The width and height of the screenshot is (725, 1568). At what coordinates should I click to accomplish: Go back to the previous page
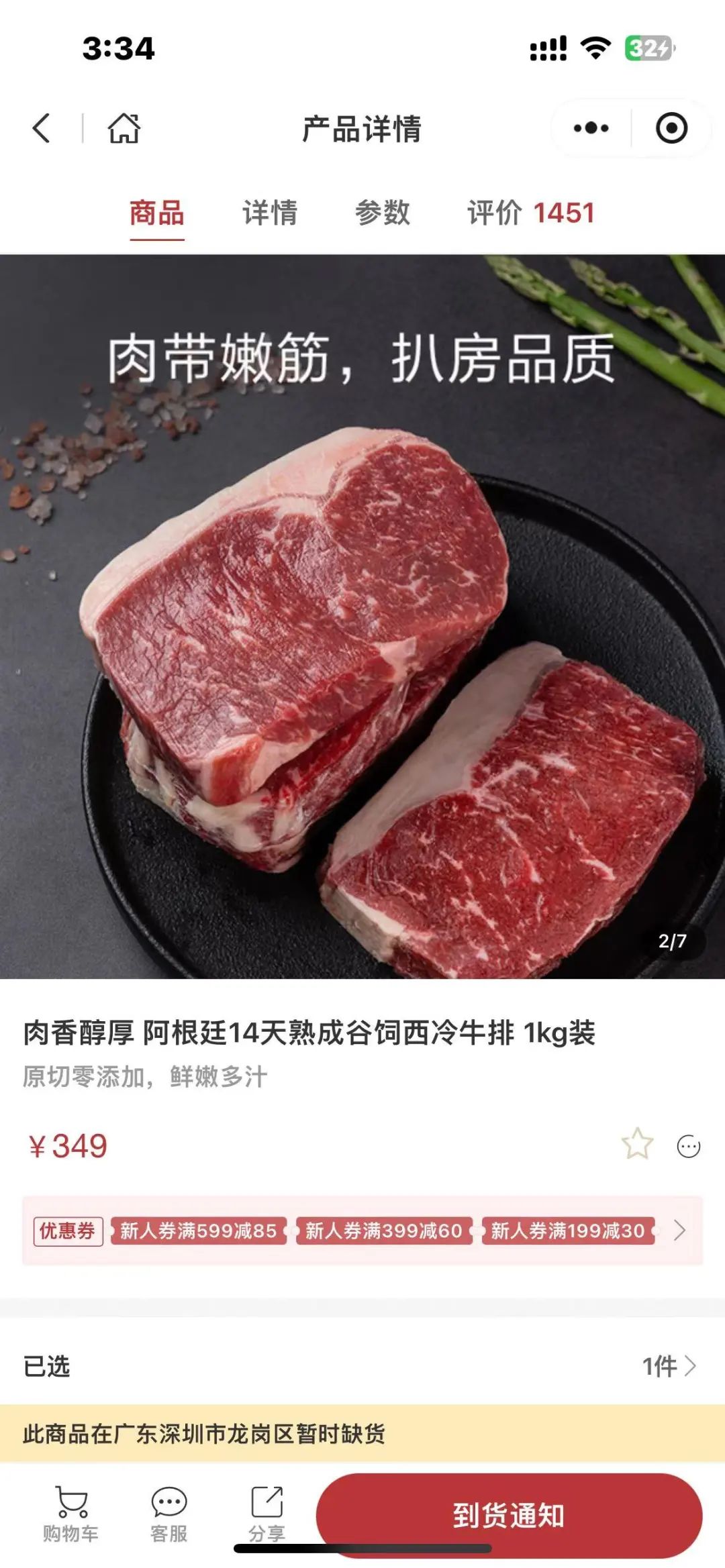(42, 128)
